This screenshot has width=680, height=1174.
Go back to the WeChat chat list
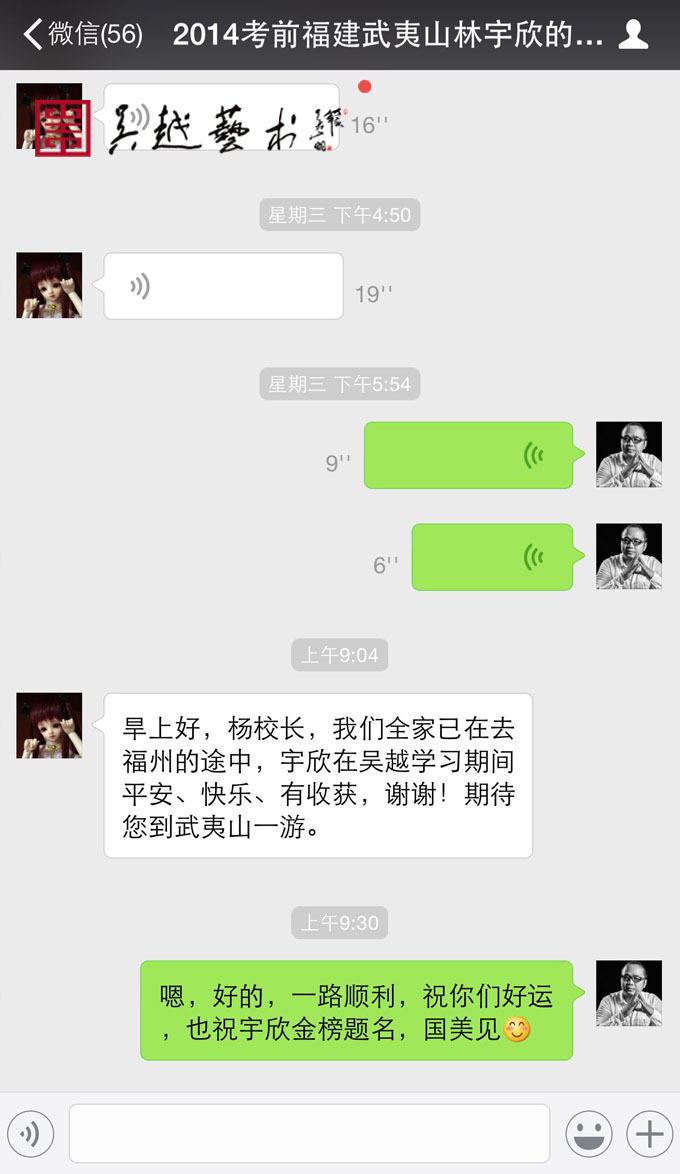[80, 34]
